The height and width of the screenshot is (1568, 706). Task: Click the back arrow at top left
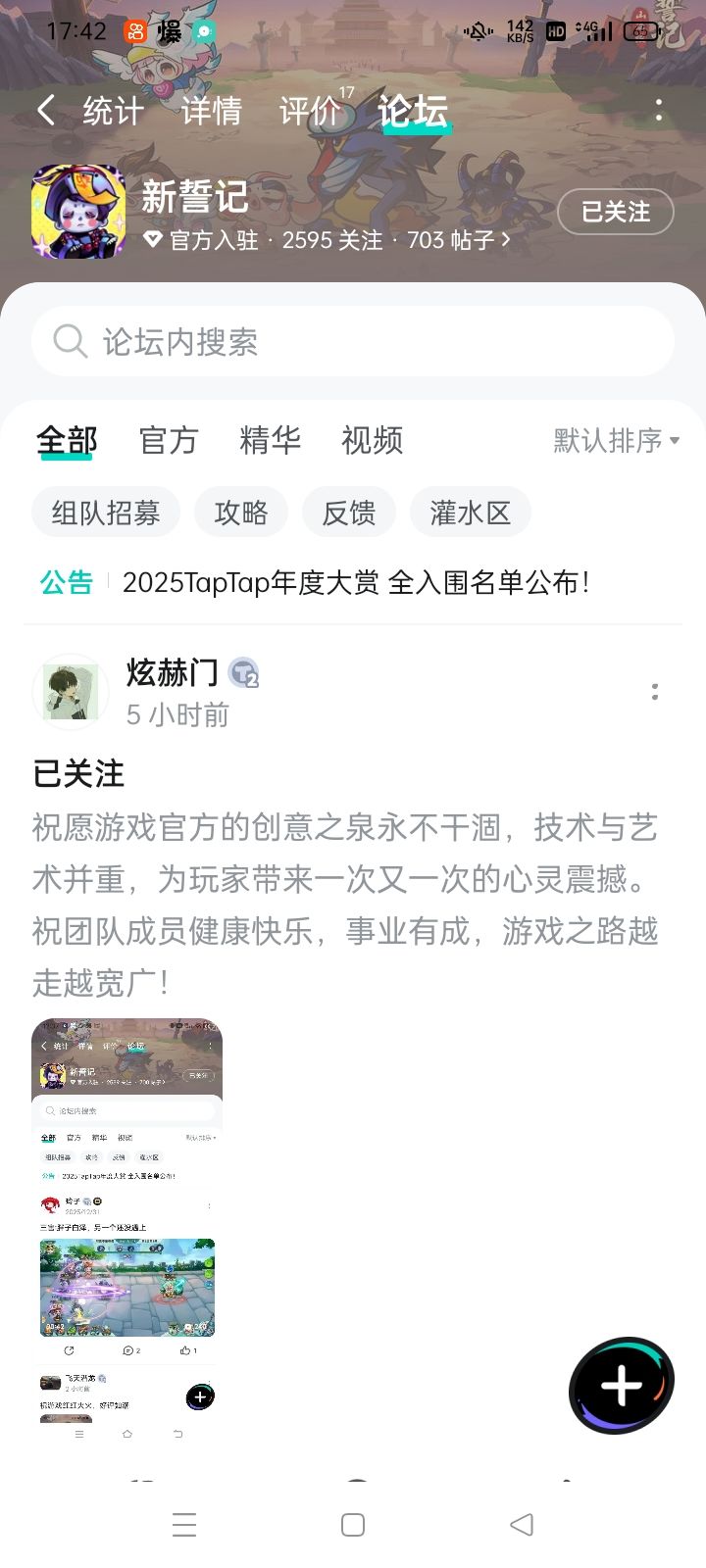44,110
